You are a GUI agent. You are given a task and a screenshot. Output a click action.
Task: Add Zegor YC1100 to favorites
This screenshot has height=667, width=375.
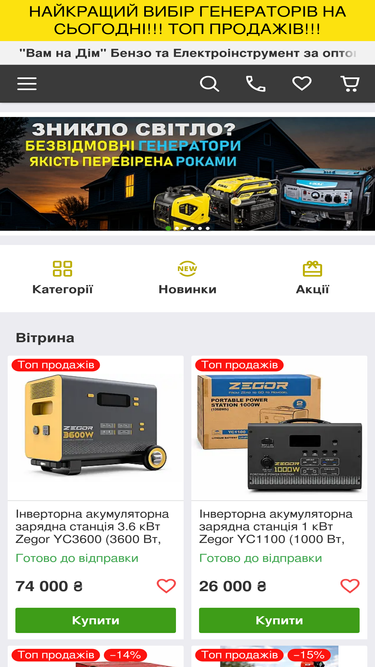[350, 586]
